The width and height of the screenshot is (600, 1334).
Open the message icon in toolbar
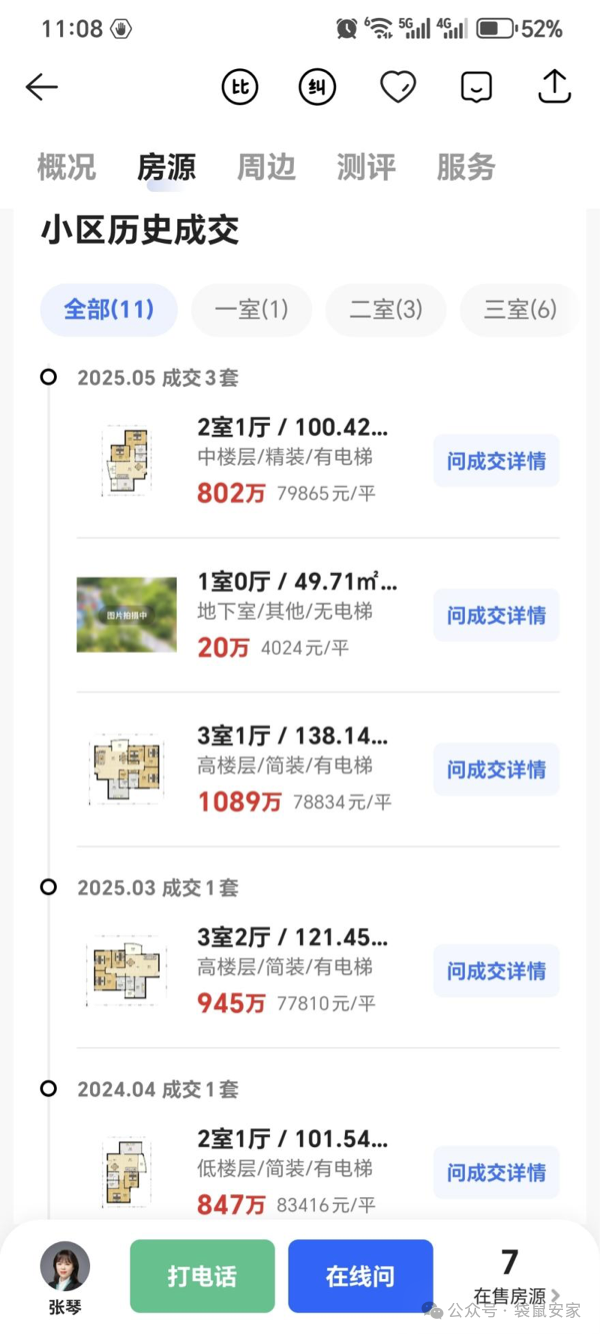tap(477, 87)
